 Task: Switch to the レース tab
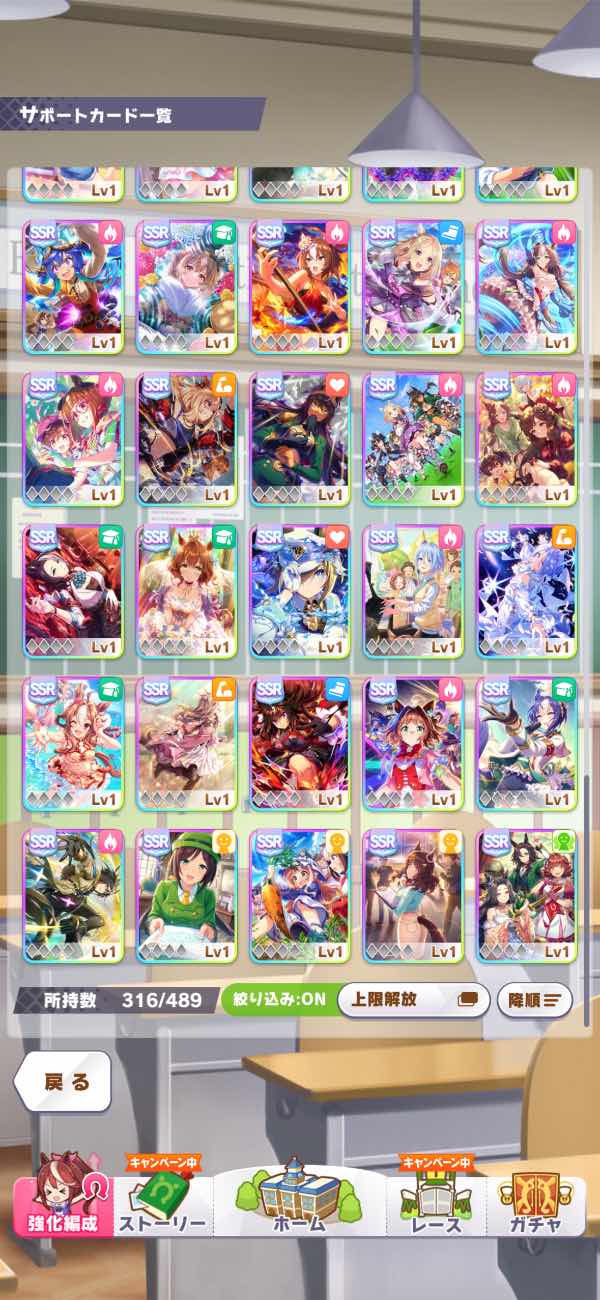(x=436, y=1207)
